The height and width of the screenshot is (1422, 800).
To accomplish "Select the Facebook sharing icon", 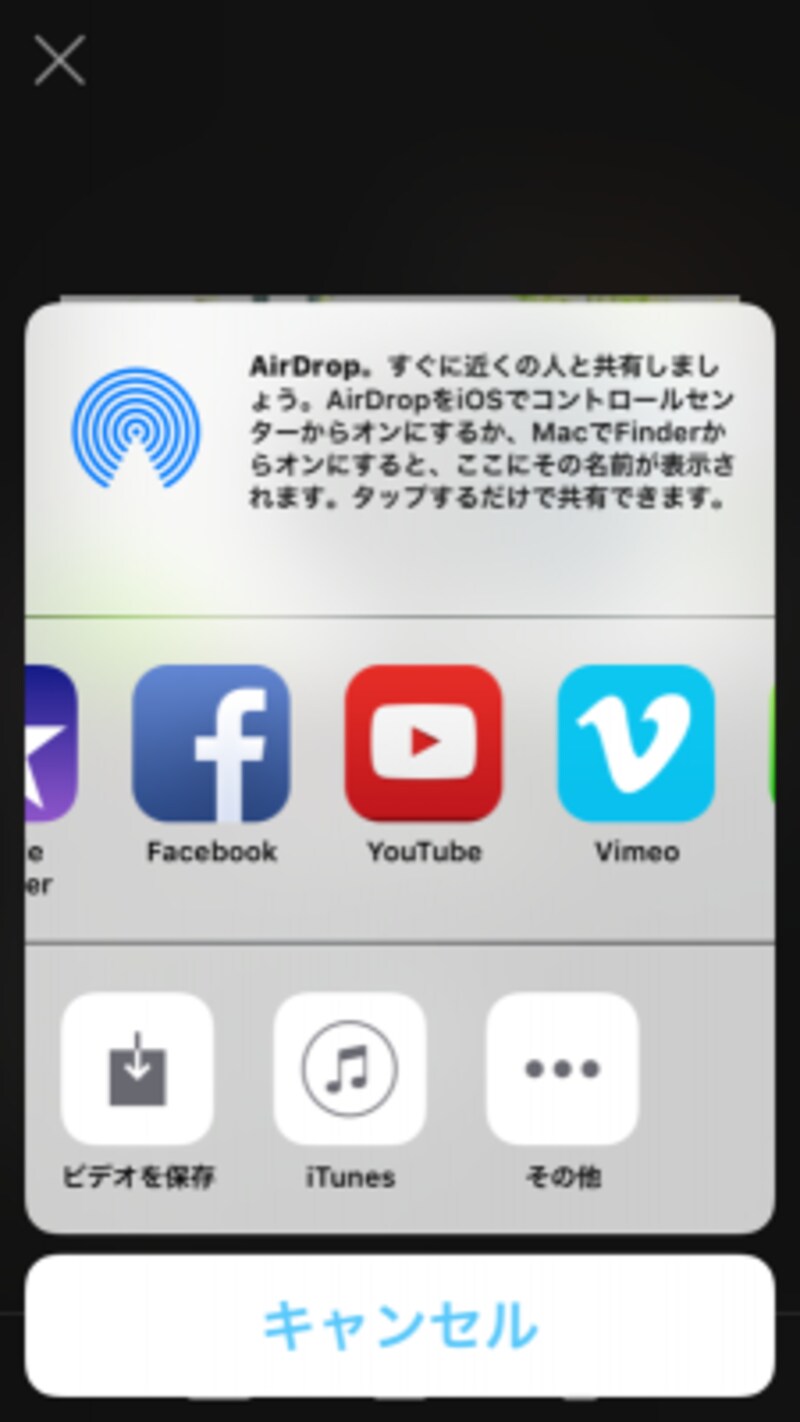I will coord(211,742).
